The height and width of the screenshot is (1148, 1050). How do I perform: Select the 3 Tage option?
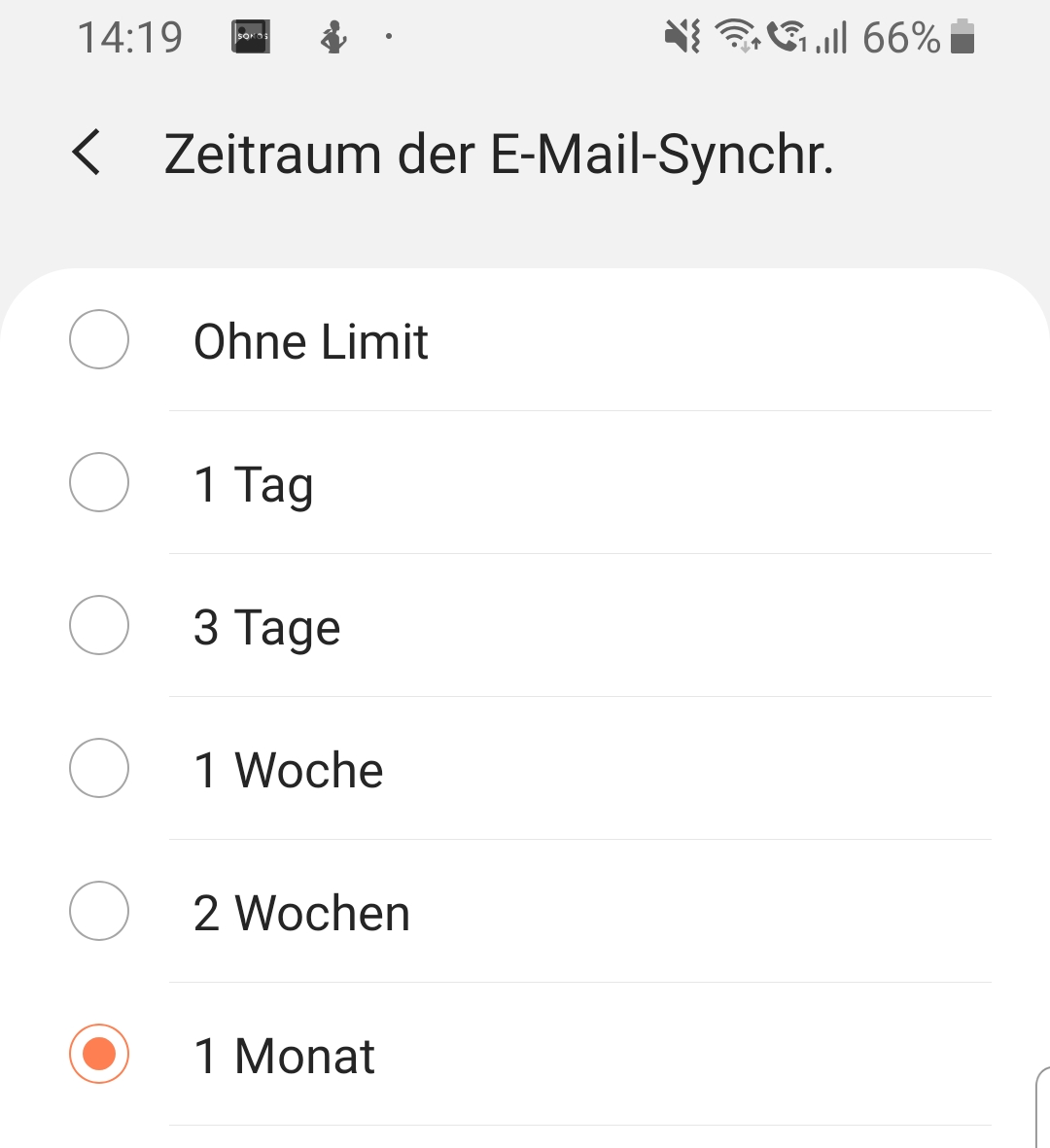click(99, 626)
